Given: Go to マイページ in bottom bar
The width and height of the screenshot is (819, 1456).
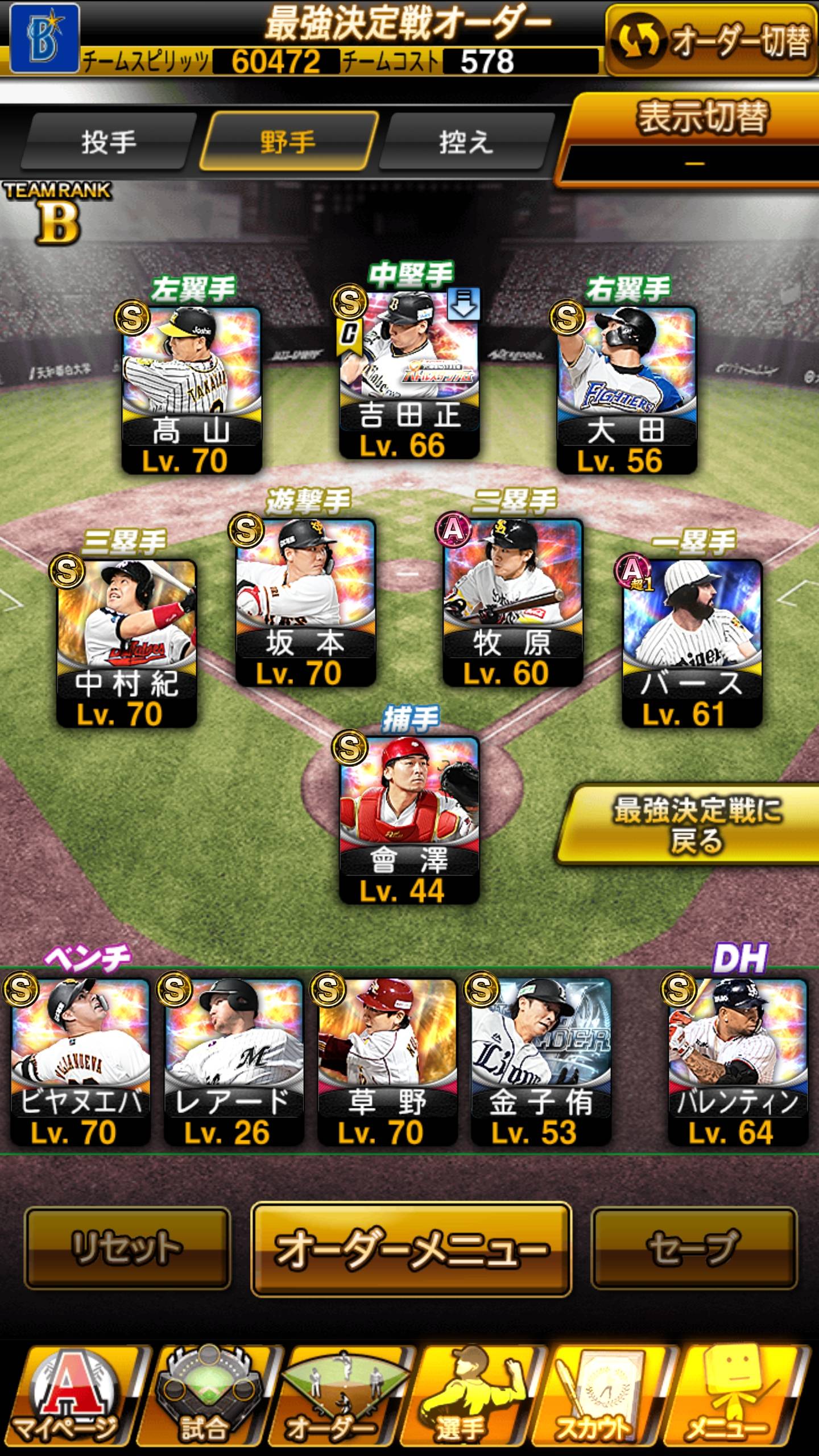Looking at the screenshot, I should [68, 1399].
